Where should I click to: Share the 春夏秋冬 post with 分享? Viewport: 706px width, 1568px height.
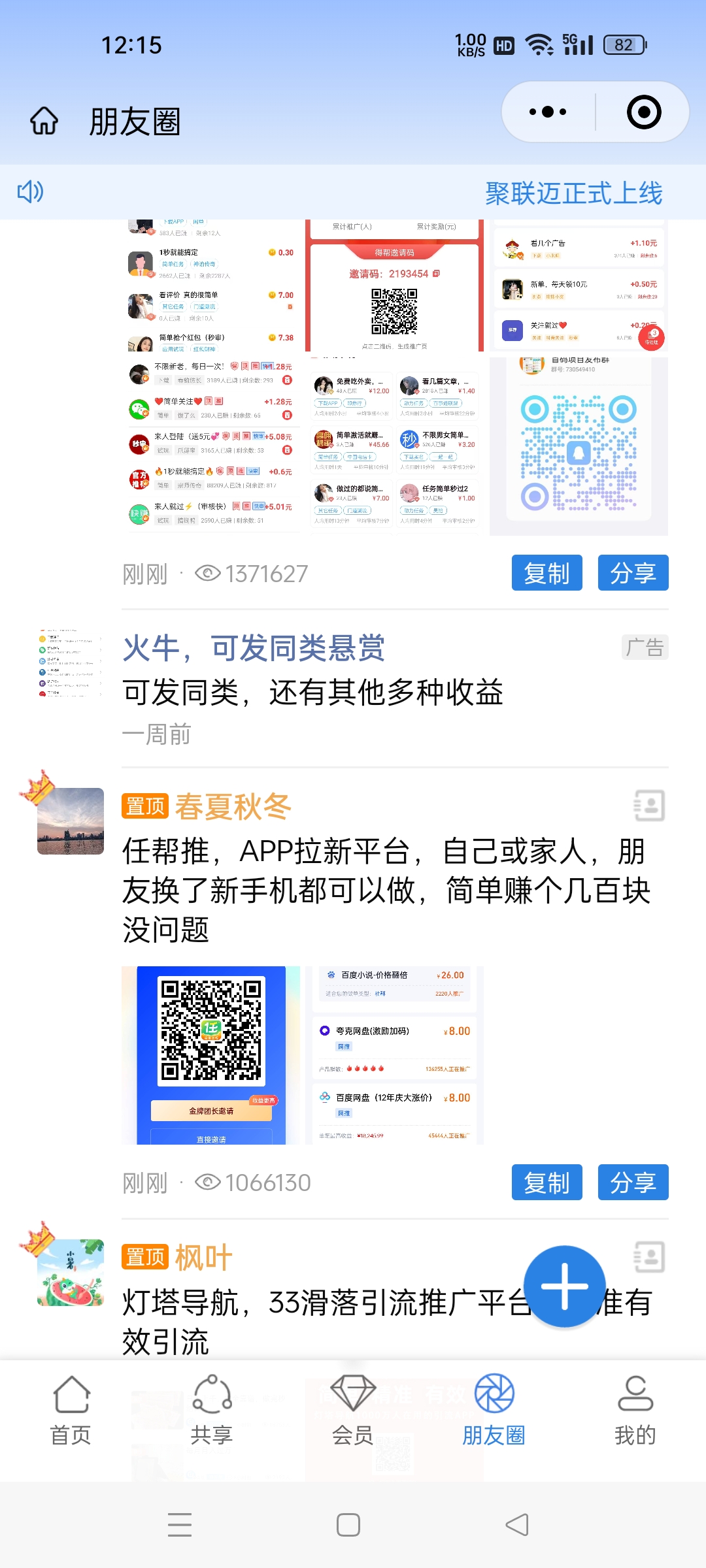(x=633, y=1182)
